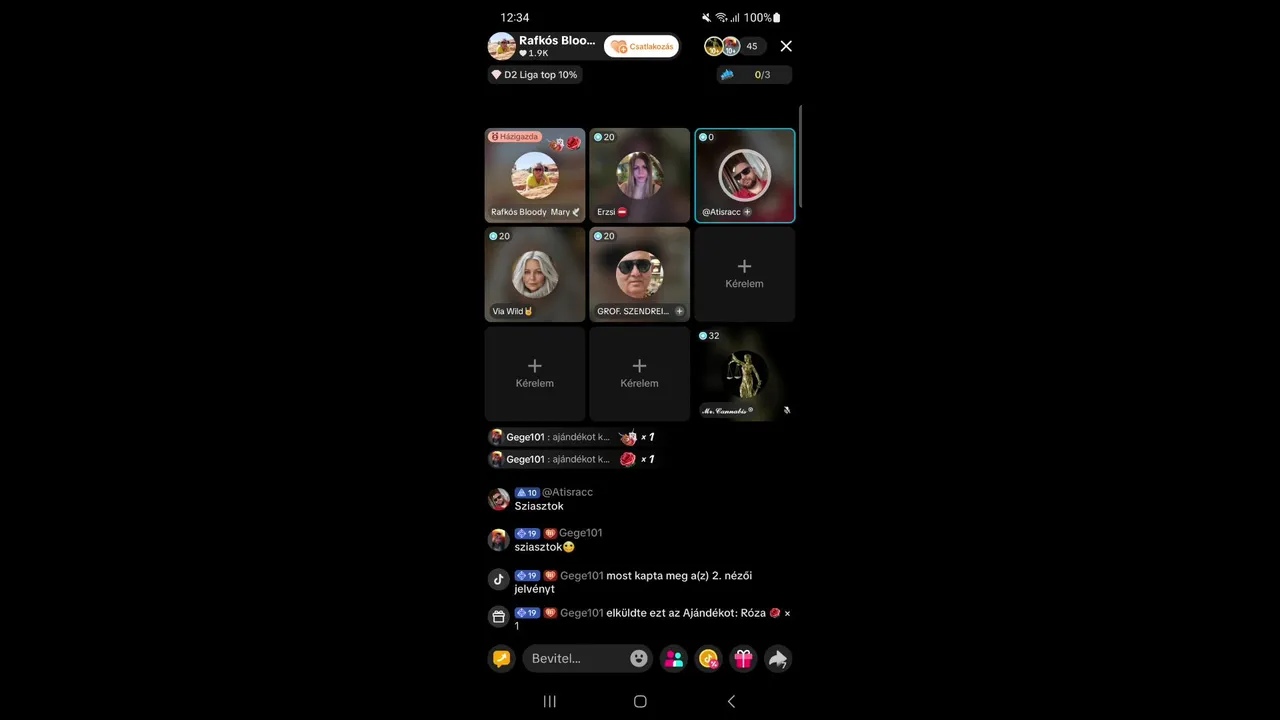Open the yellow chat bubble icon
1280x720 pixels.
click(x=501, y=658)
